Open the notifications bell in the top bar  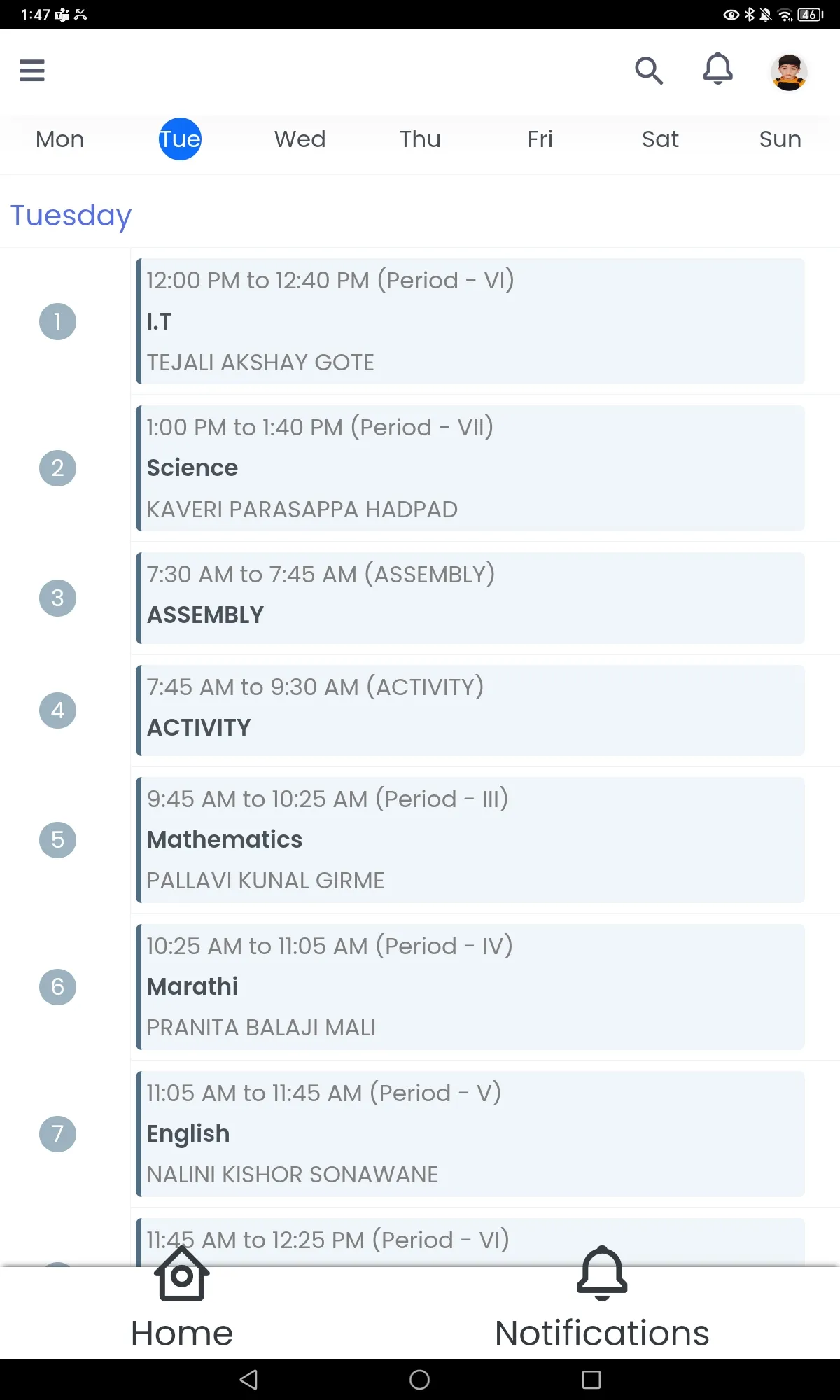point(717,69)
